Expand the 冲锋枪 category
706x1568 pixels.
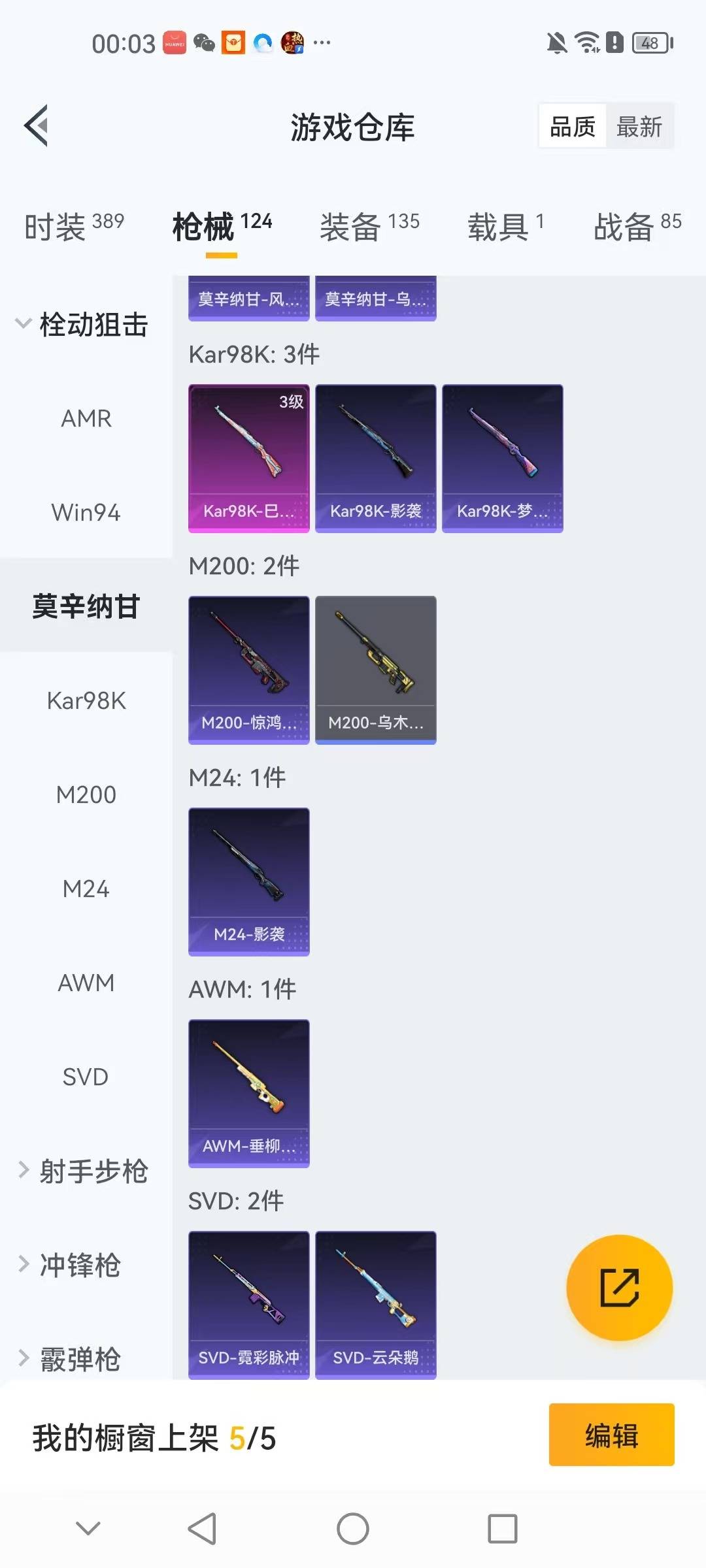[x=71, y=1265]
